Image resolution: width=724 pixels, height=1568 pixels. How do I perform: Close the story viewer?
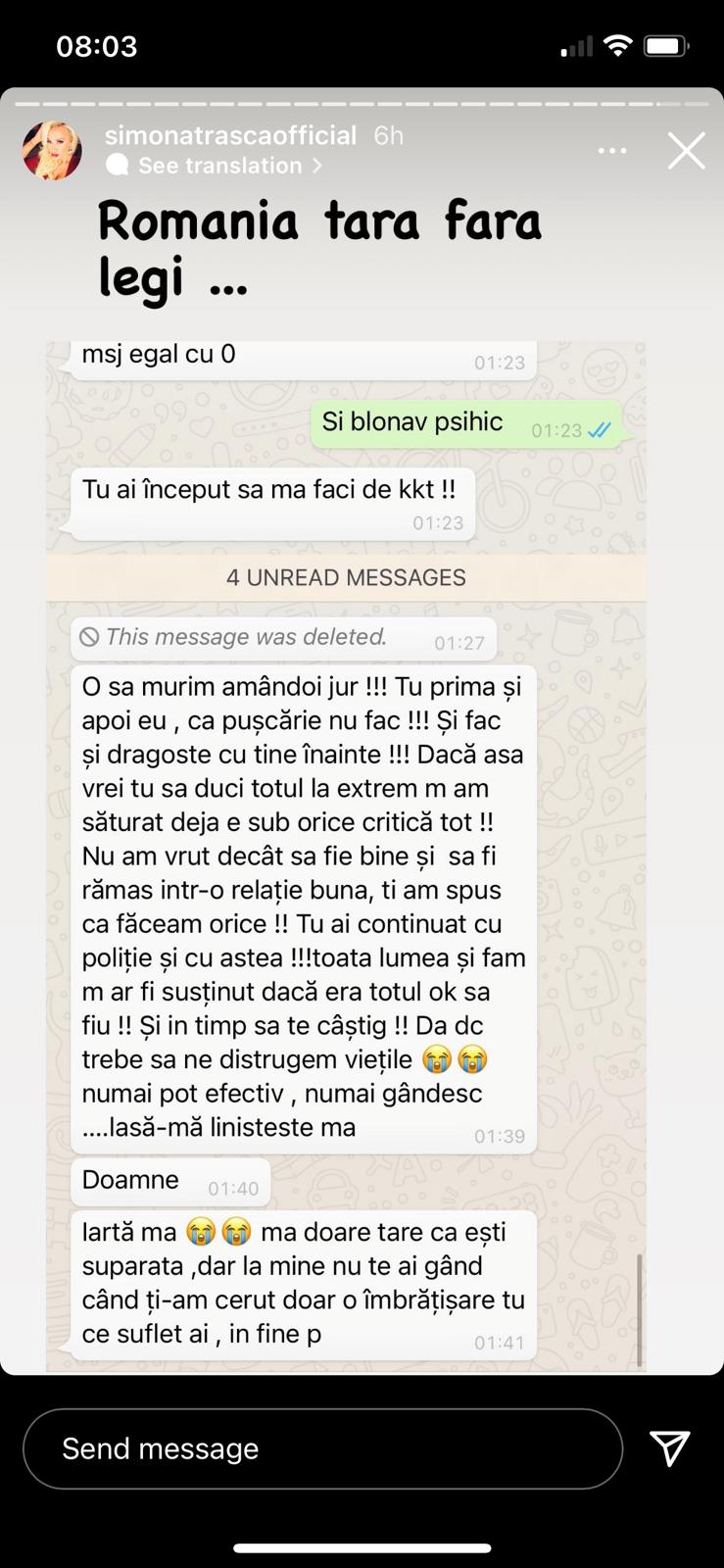click(x=686, y=151)
